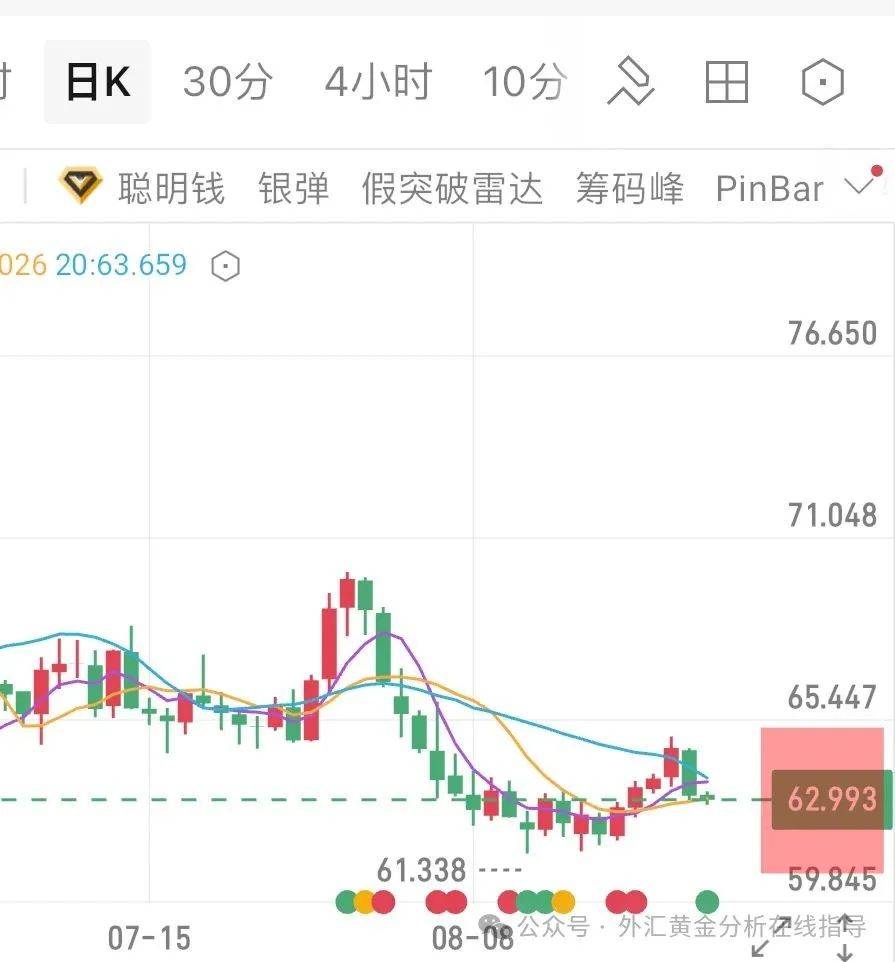Screen dimensions: 895x962
Task: Select the 30分 timeframe
Action: click(x=227, y=82)
